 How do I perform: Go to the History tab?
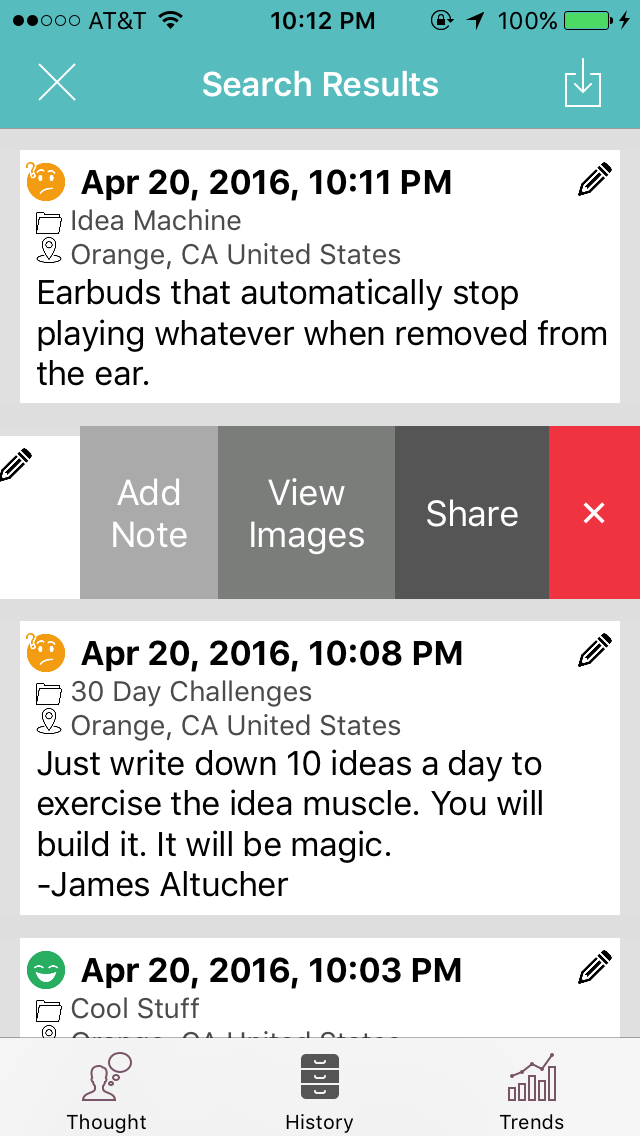tap(319, 1090)
